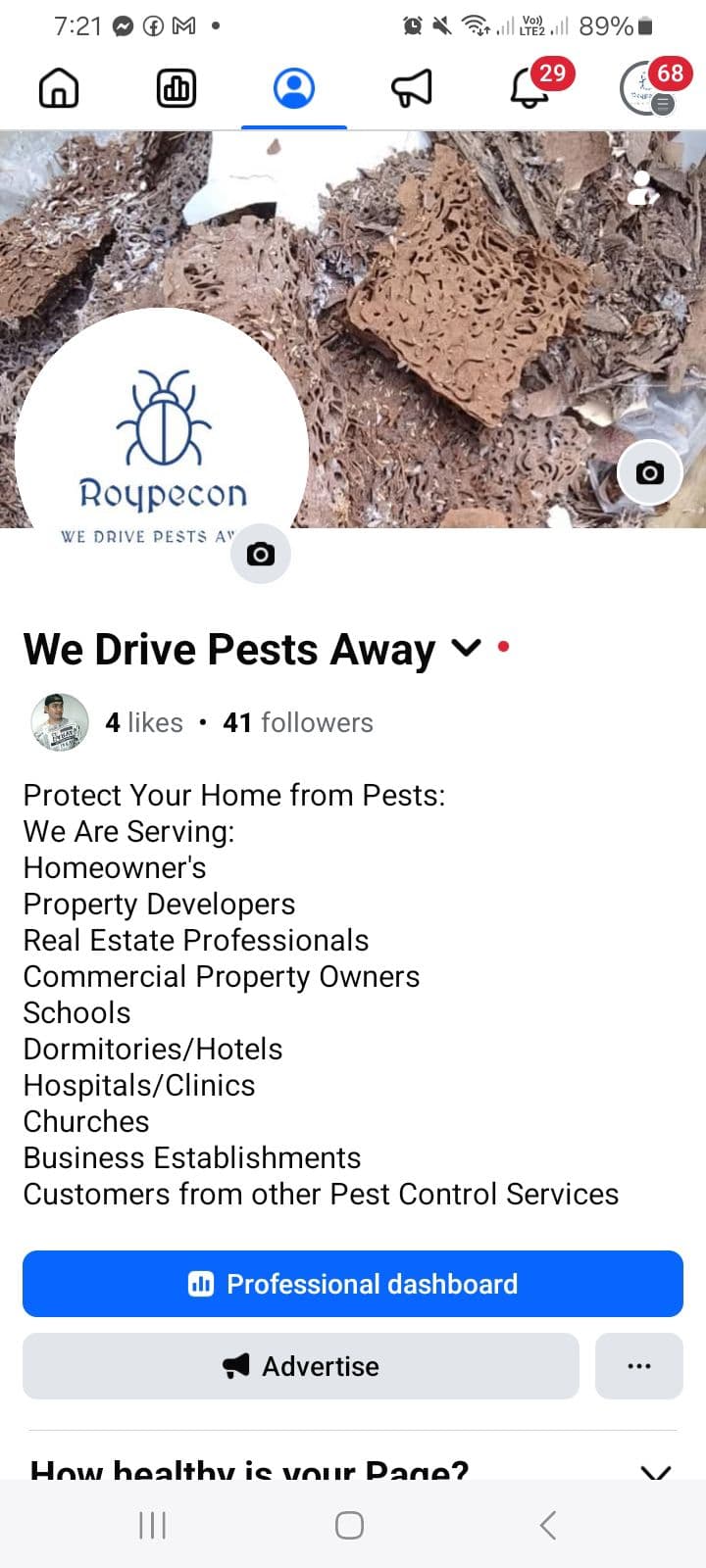The image size is (706, 1568).
Task: Change the cover photo via camera icon
Action: tap(649, 473)
